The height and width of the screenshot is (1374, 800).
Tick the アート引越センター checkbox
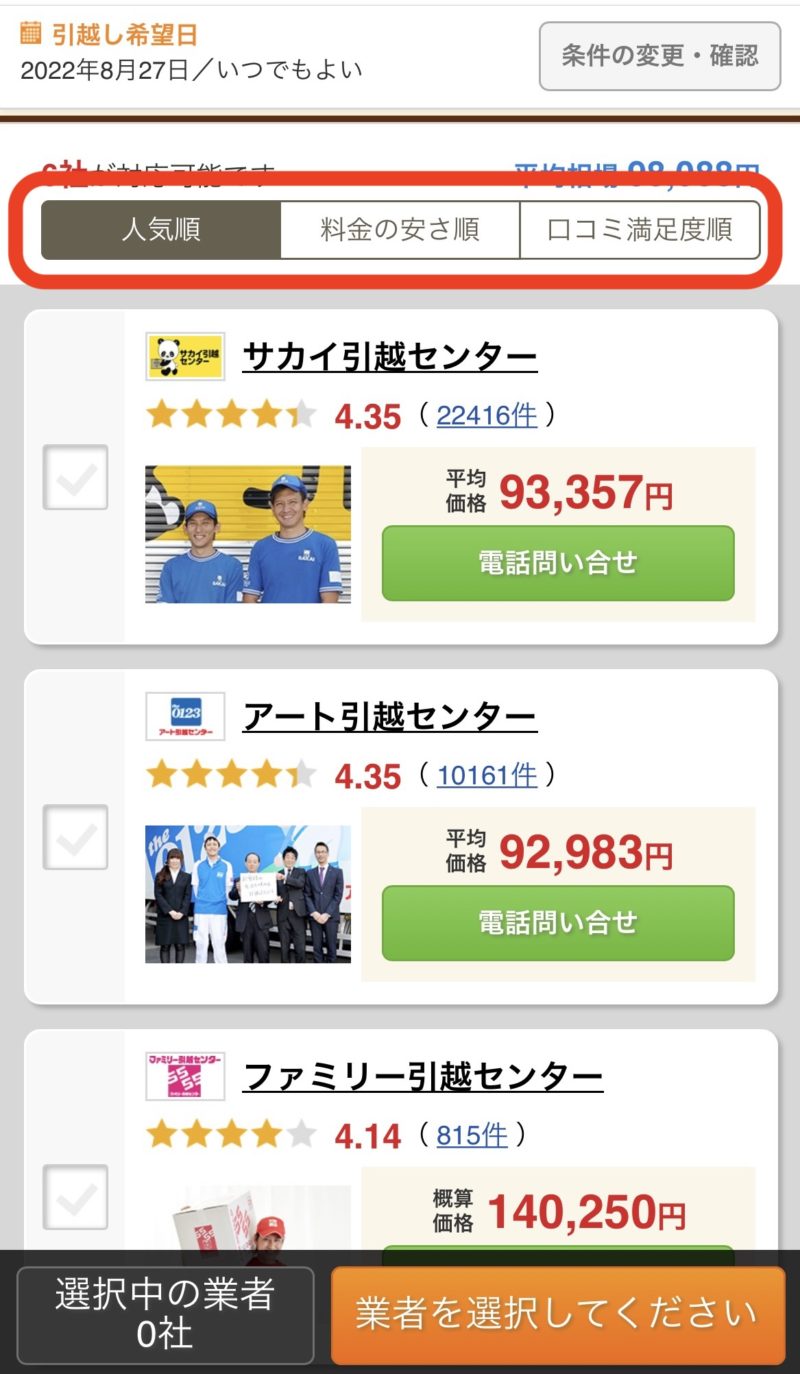pyautogui.click(x=75, y=837)
